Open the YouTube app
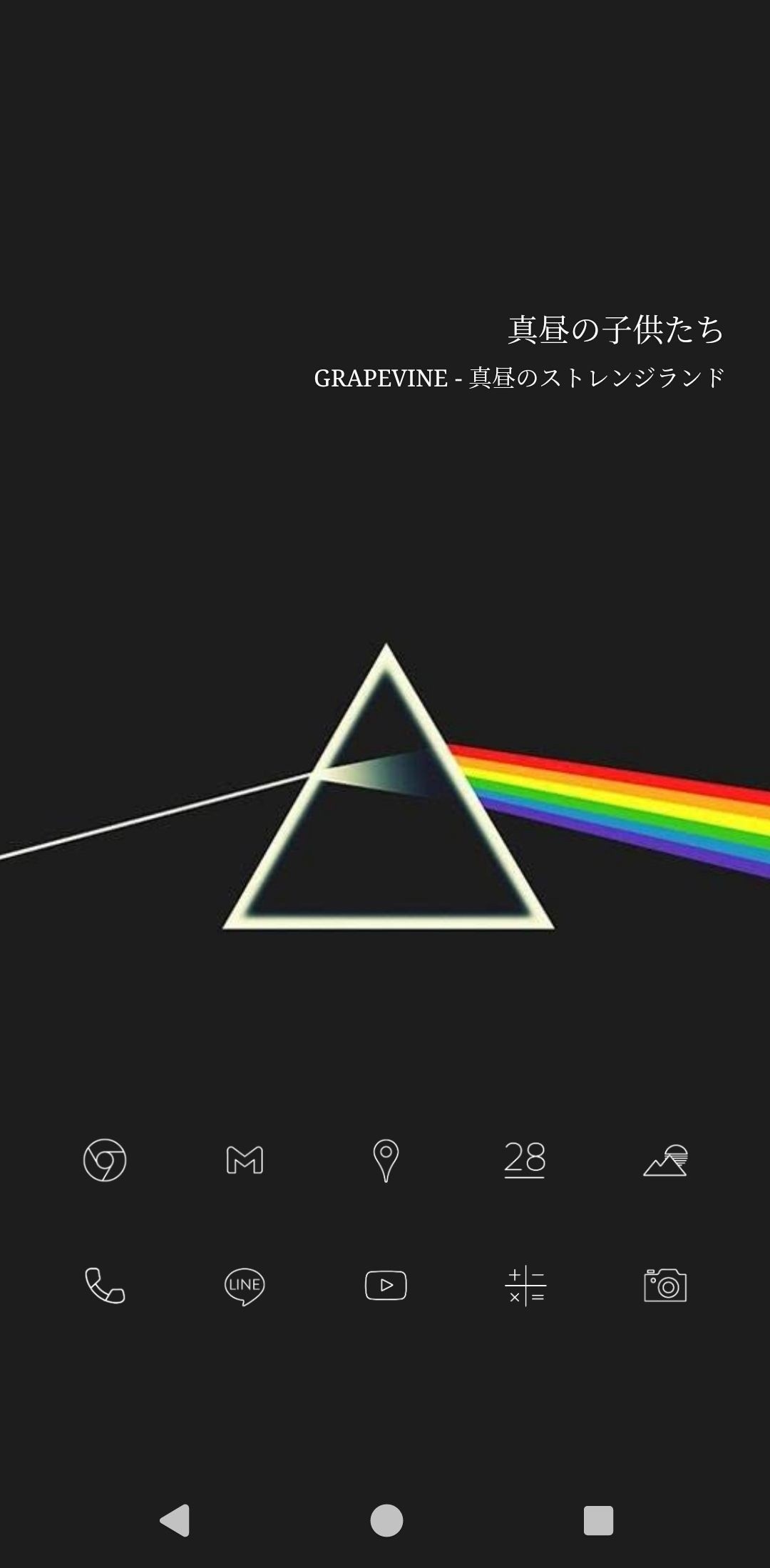 pyautogui.click(x=386, y=1285)
